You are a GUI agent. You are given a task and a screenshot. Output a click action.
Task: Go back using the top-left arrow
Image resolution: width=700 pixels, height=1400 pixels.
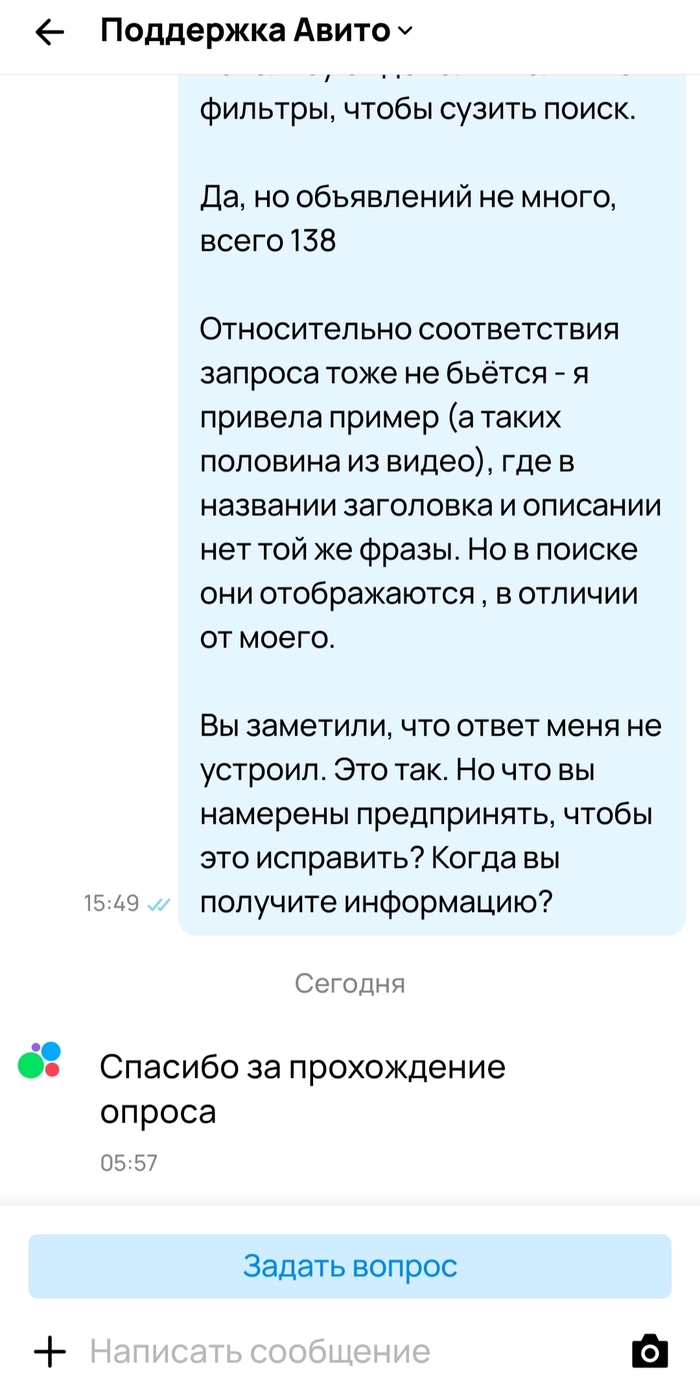tap(49, 33)
